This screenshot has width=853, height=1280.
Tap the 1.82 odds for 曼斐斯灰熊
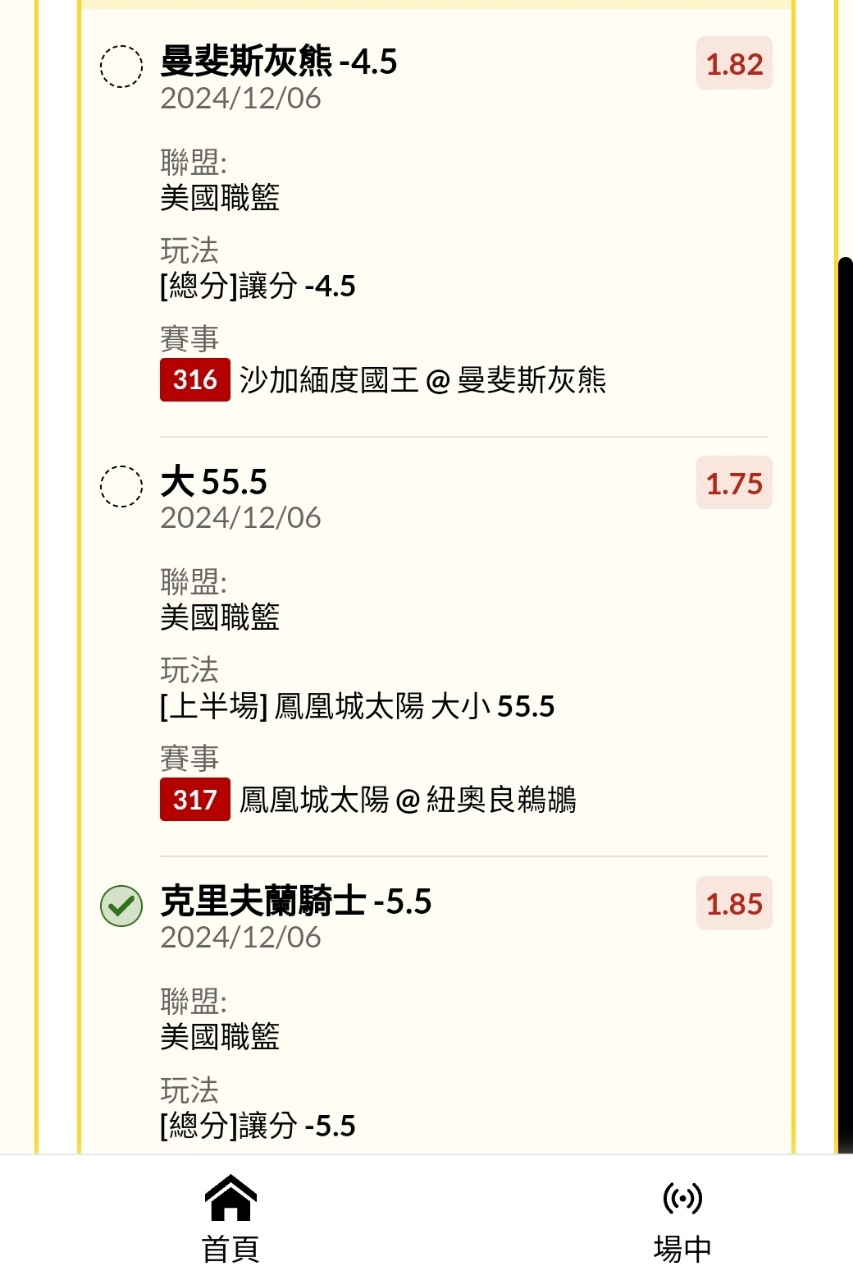(x=734, y=64)
